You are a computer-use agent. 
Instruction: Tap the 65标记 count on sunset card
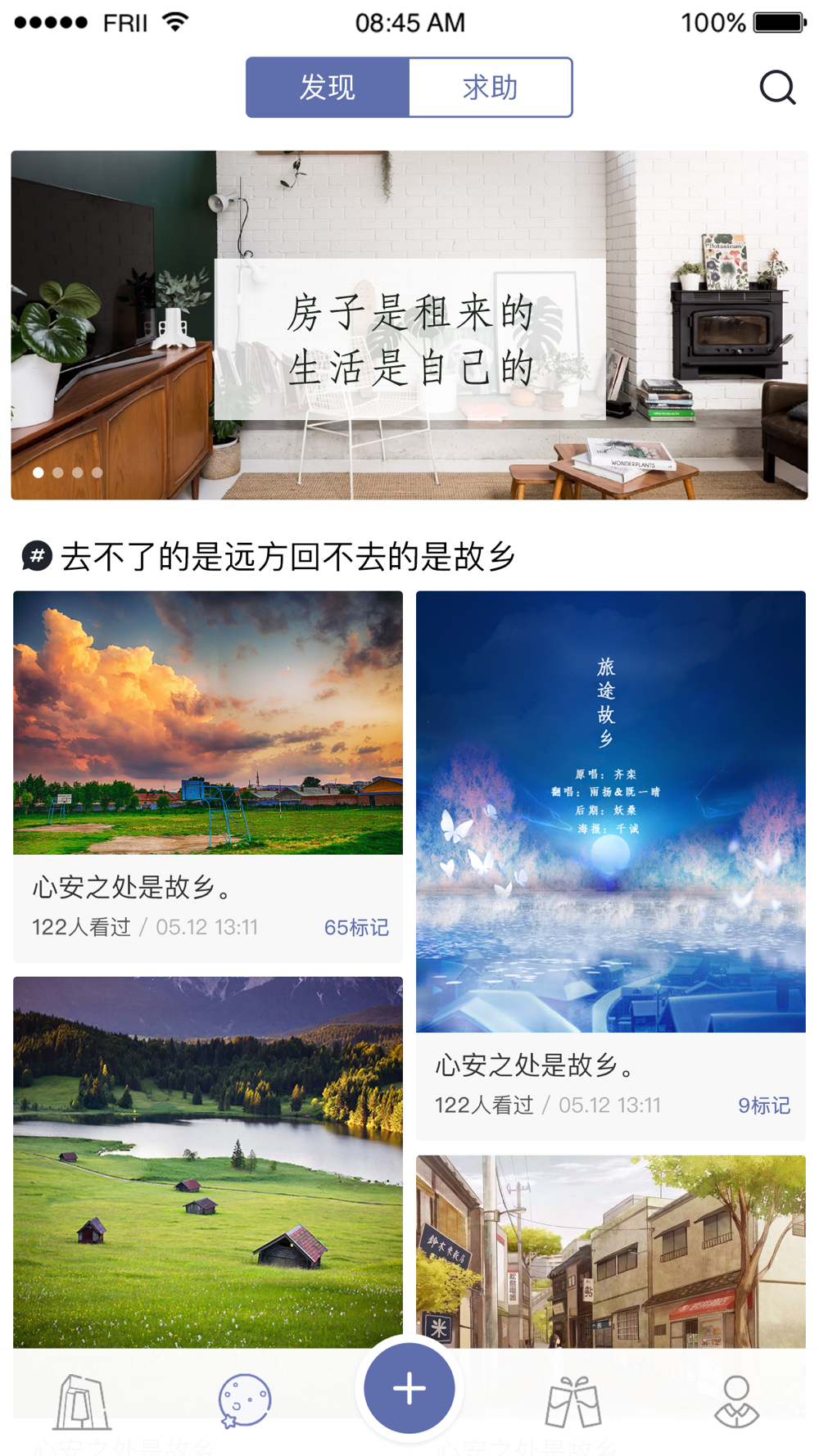(x=356, y=927)
